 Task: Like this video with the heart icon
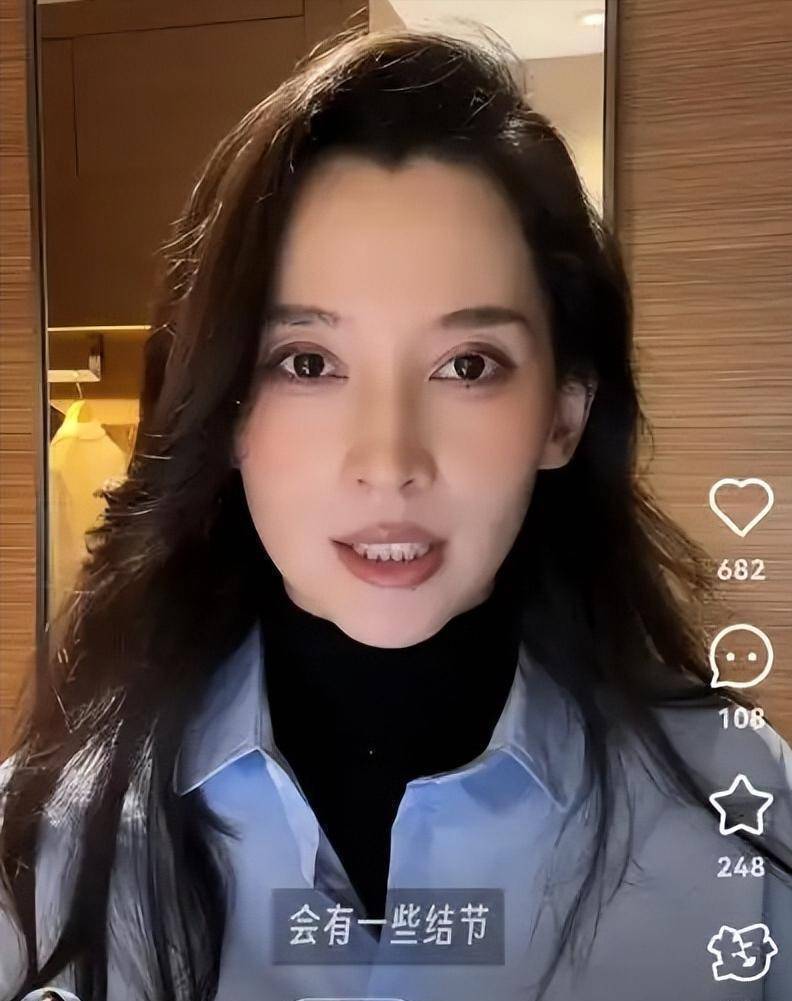741,507
